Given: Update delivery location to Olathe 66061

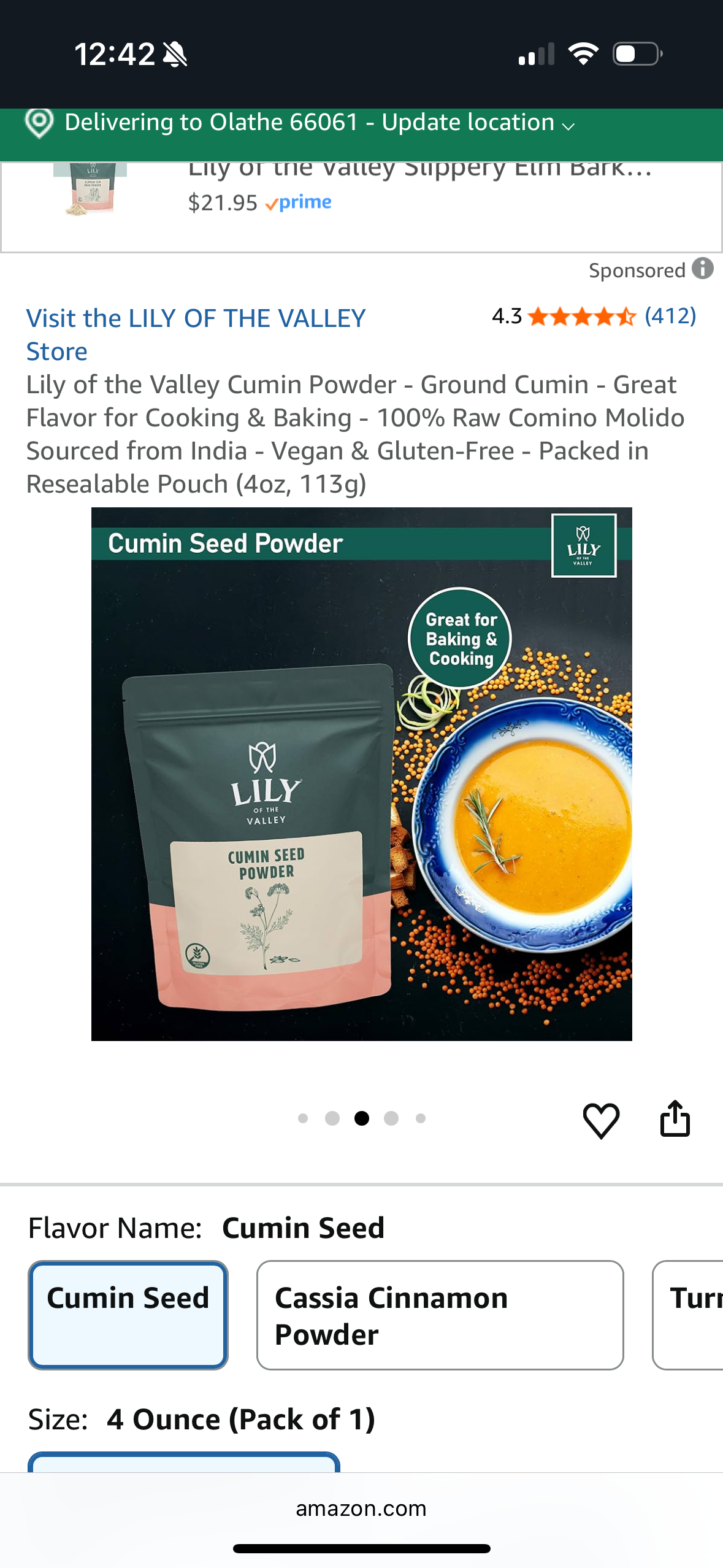Looking at the screenshot, I should [319, 123].
